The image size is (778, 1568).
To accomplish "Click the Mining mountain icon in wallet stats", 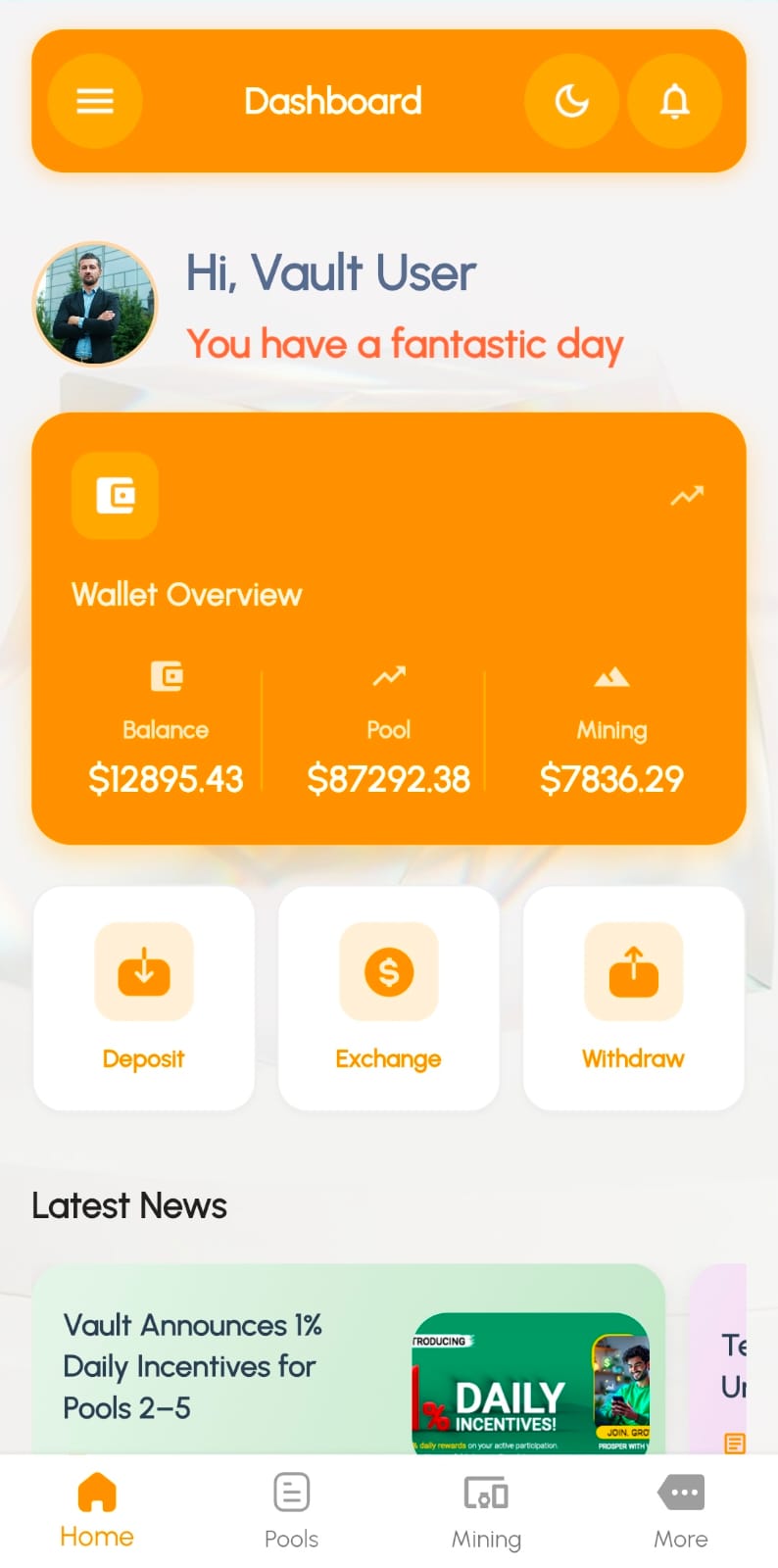I will point(611,676).
